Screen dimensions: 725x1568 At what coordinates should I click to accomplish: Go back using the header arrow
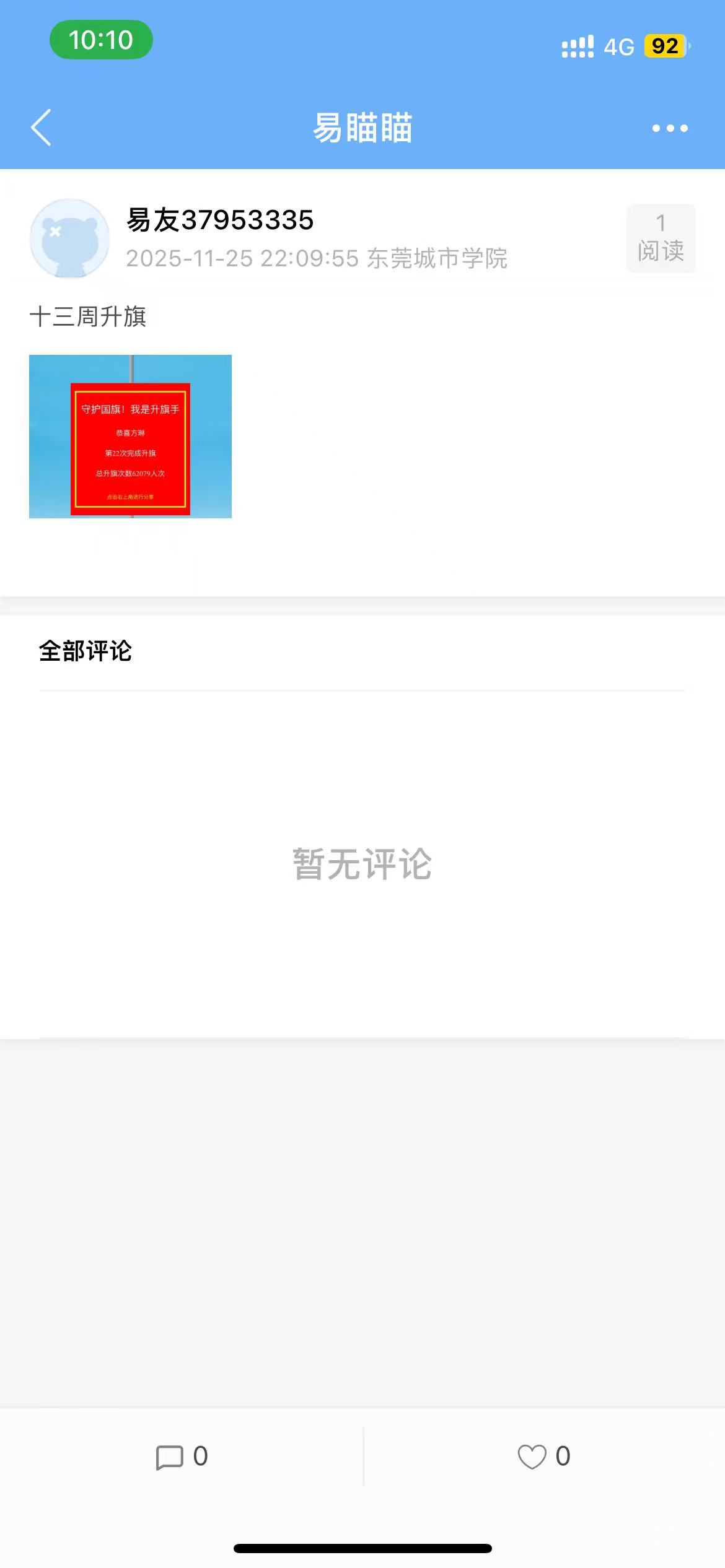point(41,128)
